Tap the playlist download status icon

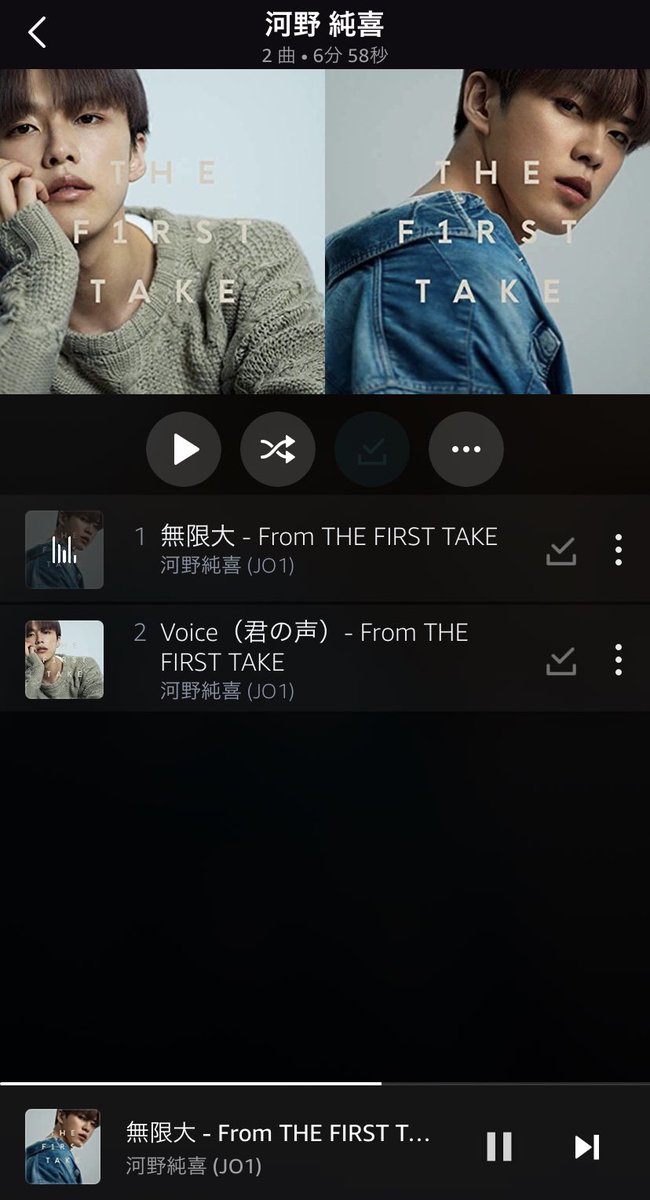372,450
